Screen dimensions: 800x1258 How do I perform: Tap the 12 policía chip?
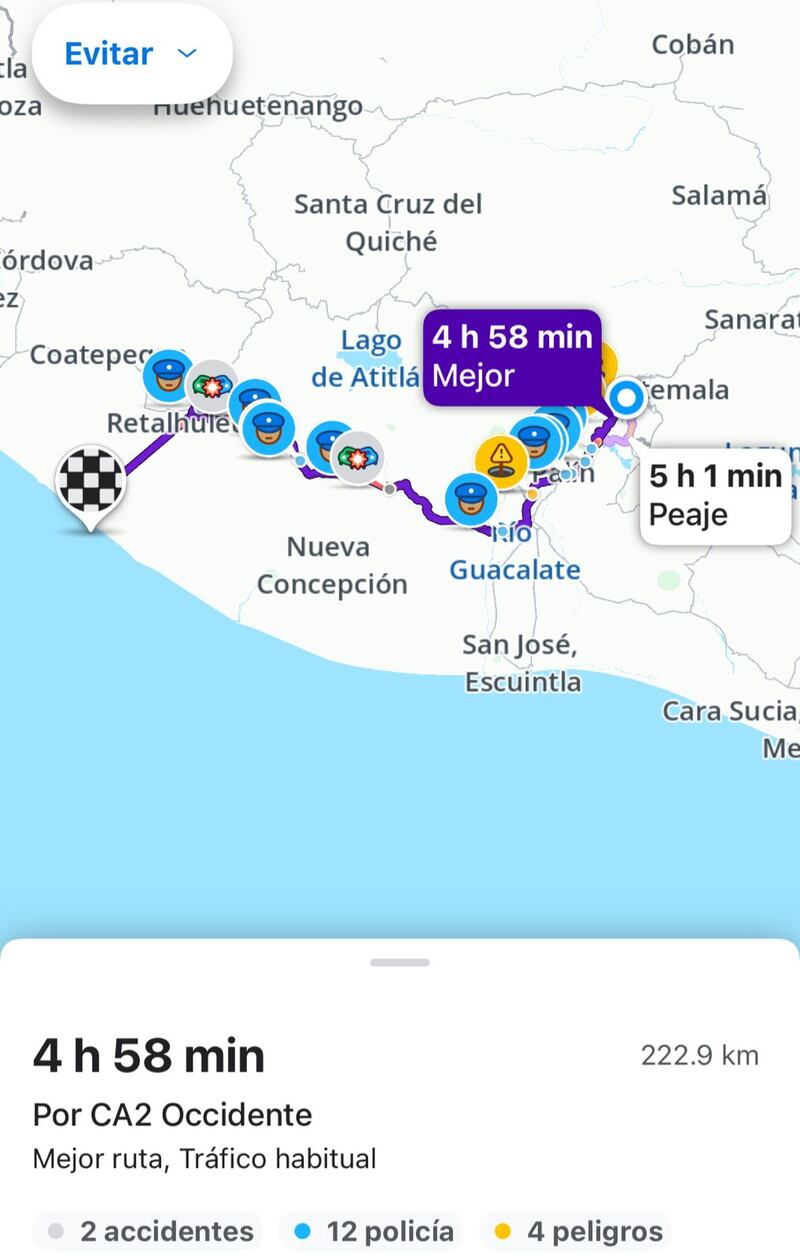coord(370,1231)
